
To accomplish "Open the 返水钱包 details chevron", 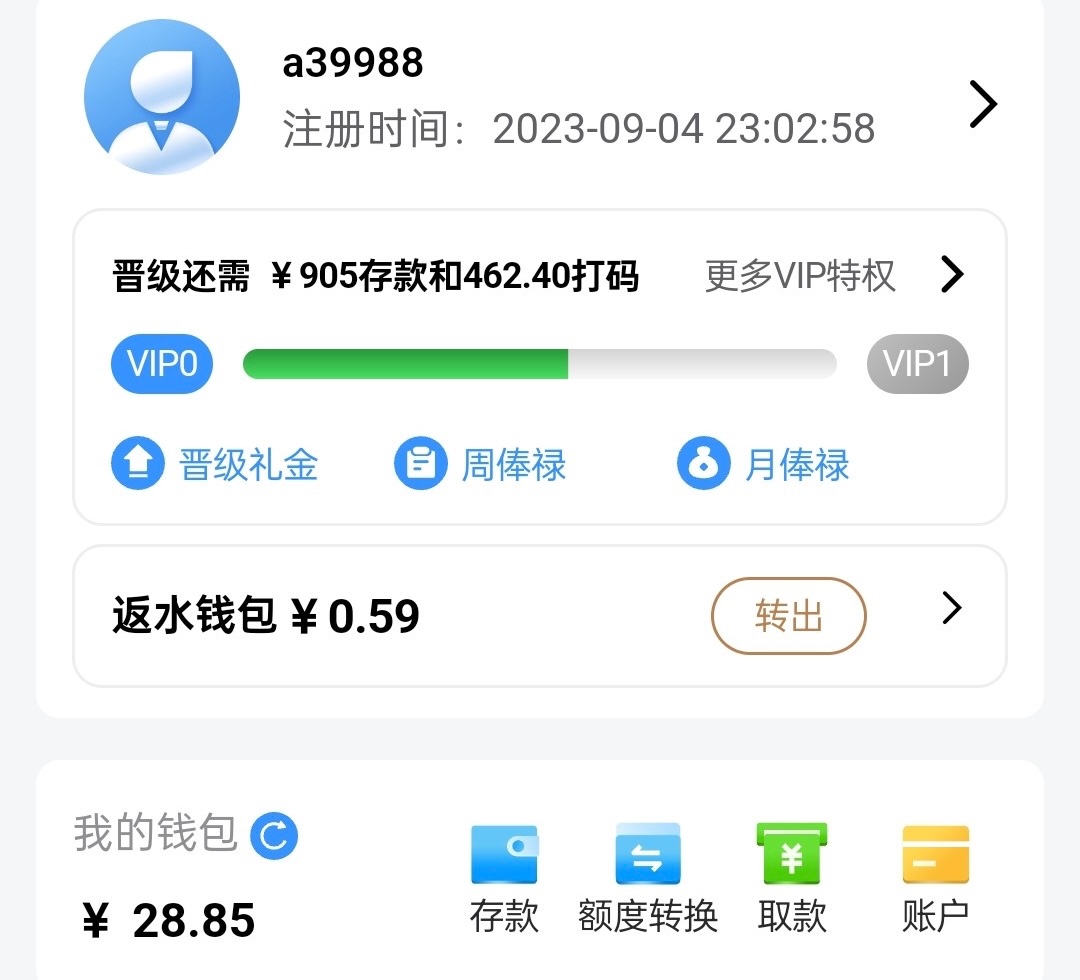I will [952, 608].
